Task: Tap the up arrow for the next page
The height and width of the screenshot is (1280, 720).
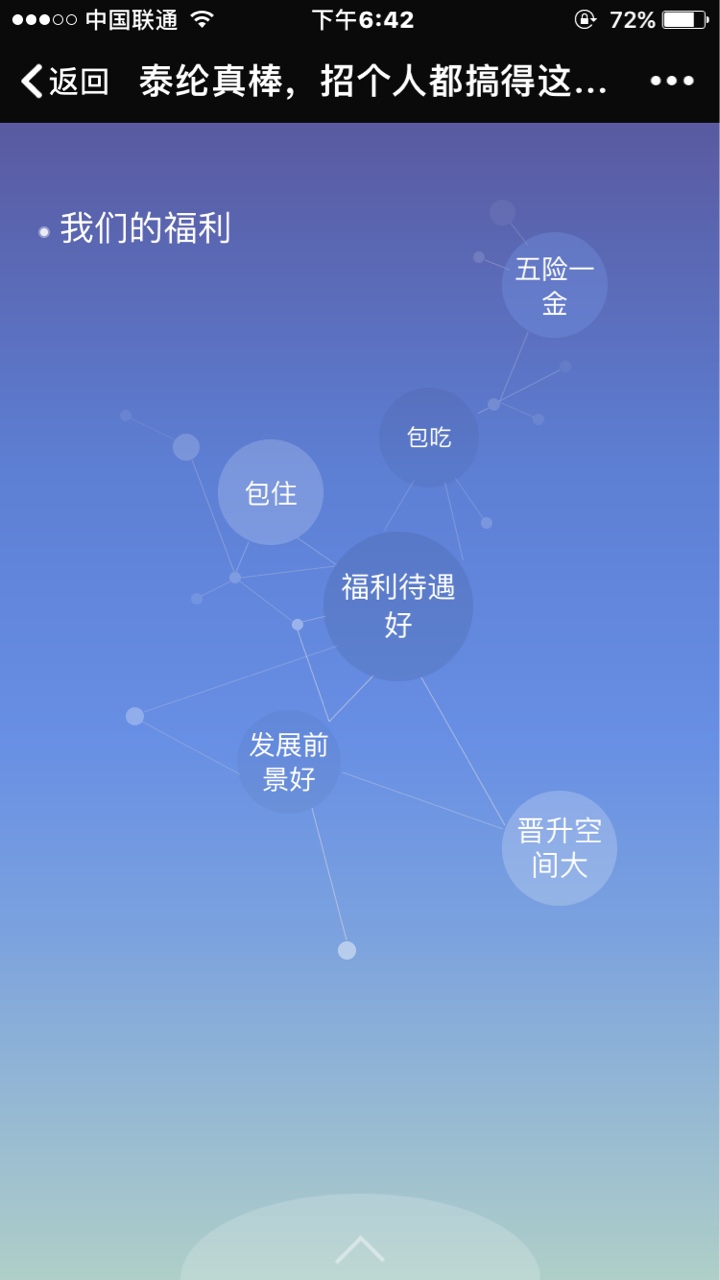Action: click(360, 1249)
